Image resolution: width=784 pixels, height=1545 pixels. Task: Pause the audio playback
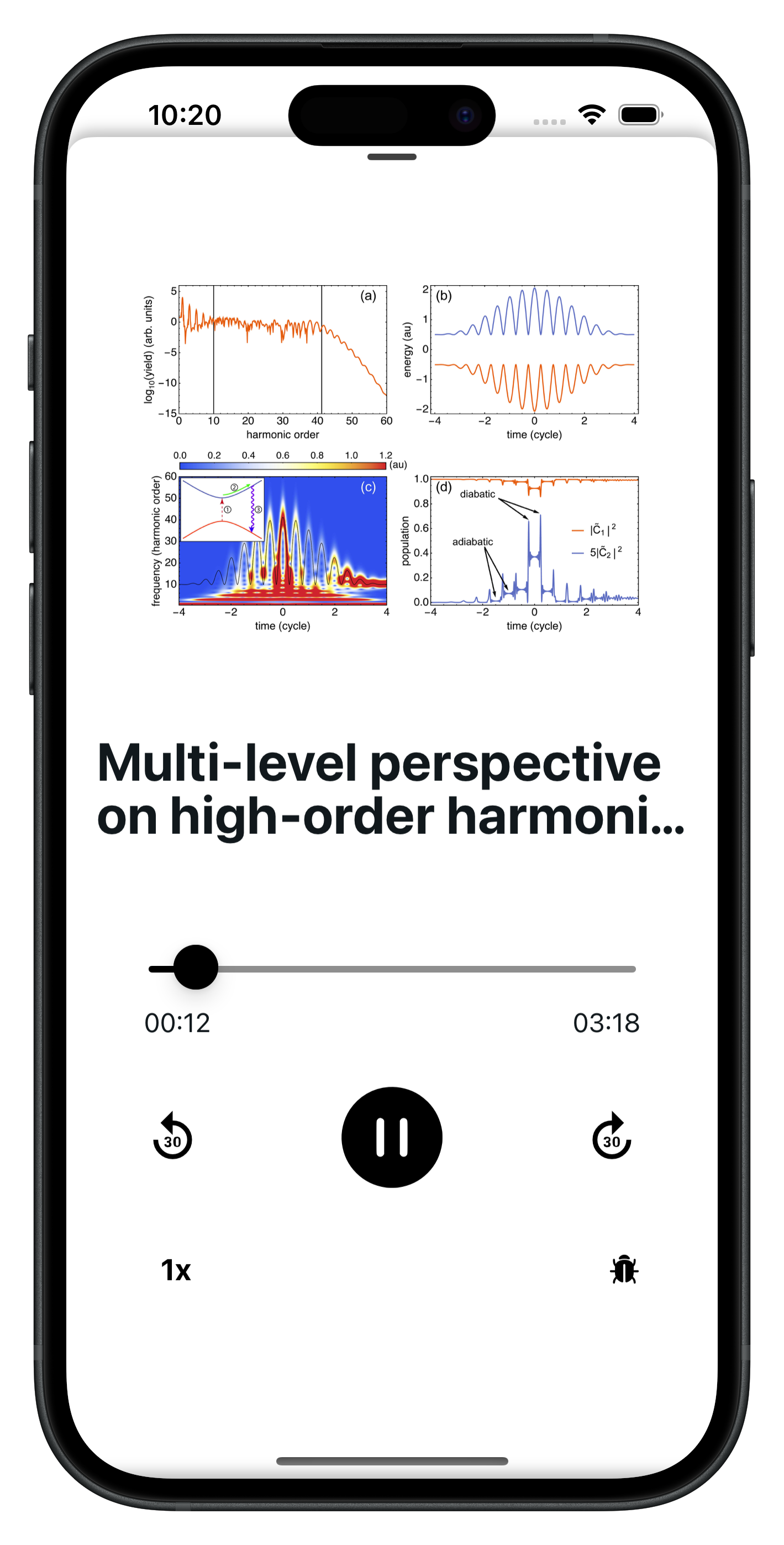[392, 1137]
